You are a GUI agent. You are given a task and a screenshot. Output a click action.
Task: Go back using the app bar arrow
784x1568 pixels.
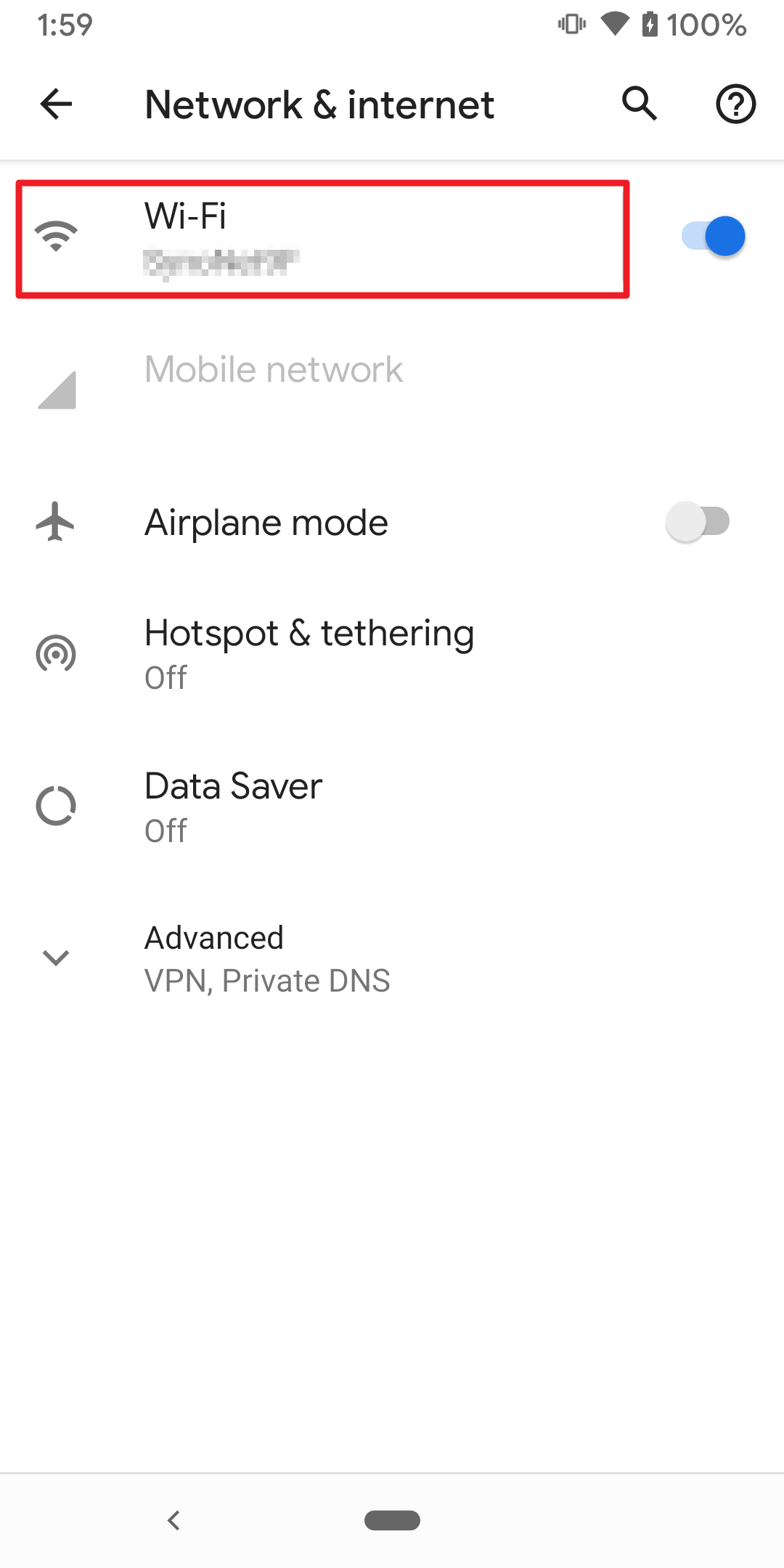[x=56, y=105]
